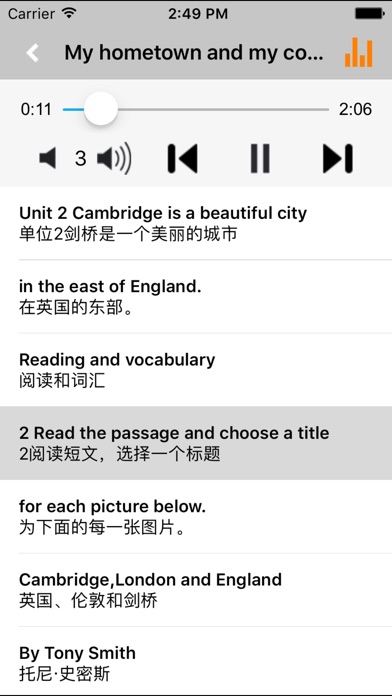Skip to the next track
Screen dimensions: 392x696
point(338,158)
